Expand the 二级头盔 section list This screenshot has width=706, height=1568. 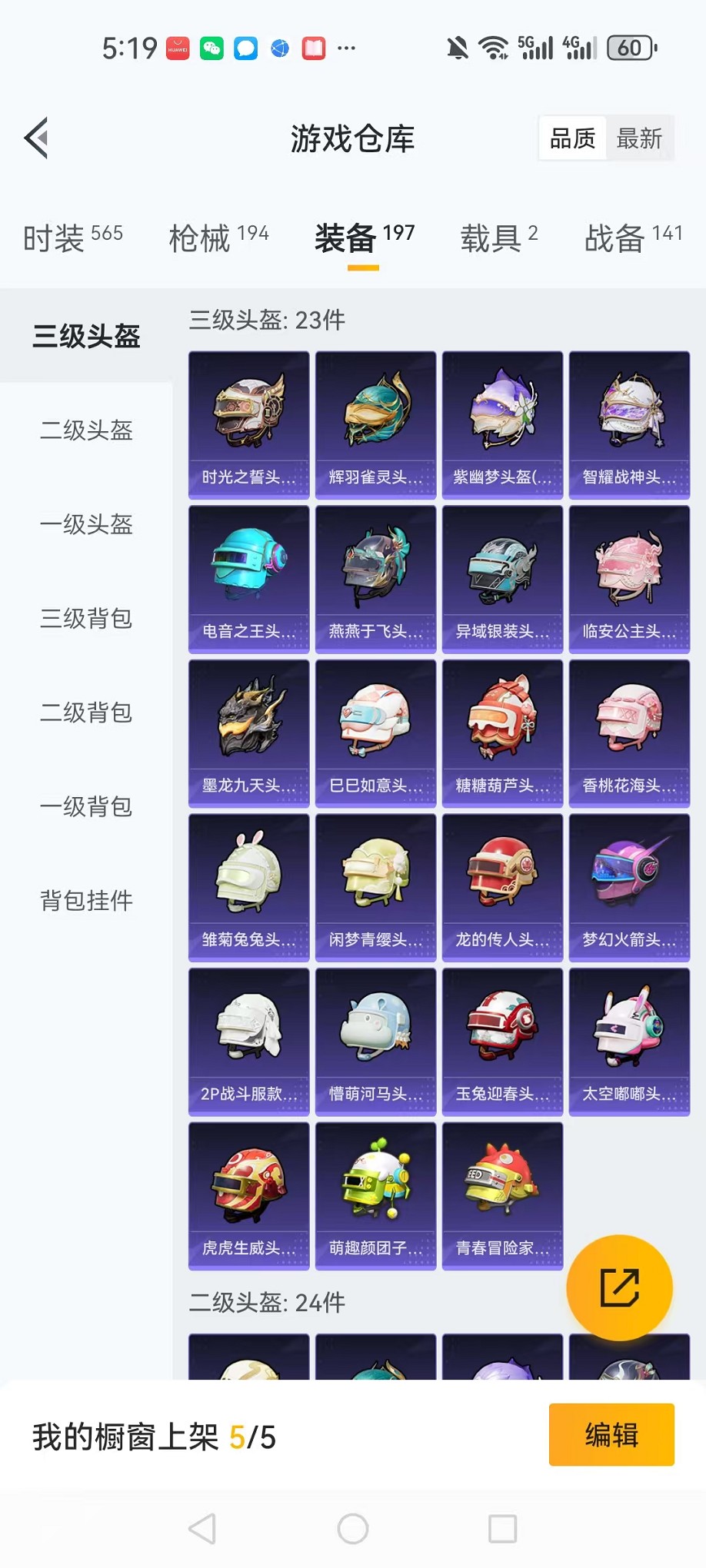tap(85, 431)
